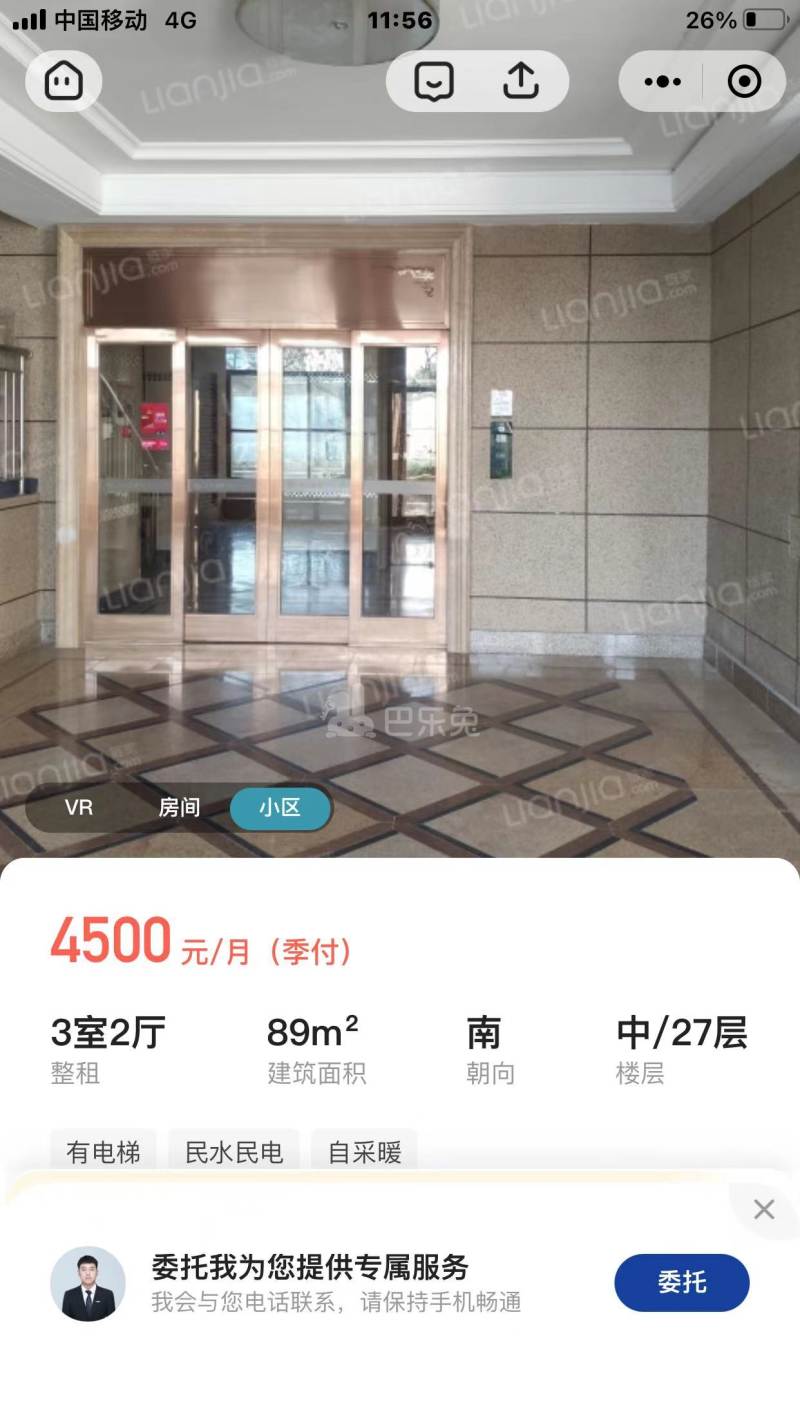The width and height of the screenshot is (800, 1422).
Task: Toggle the 有电梯 tag filter
Action: [x=104, y=1152]
